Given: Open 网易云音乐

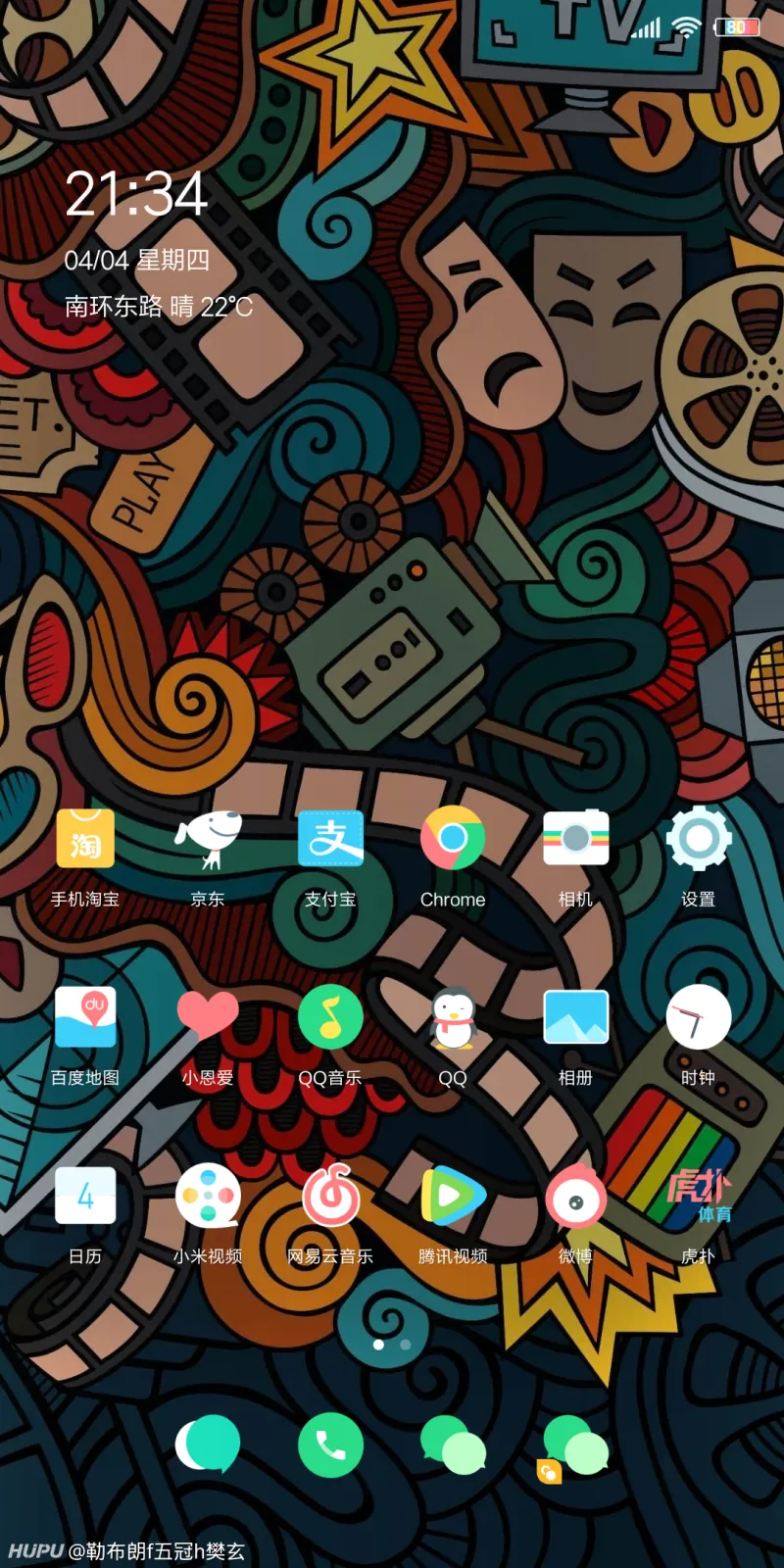Looking at the screenshot, I should coord(330,1198).
